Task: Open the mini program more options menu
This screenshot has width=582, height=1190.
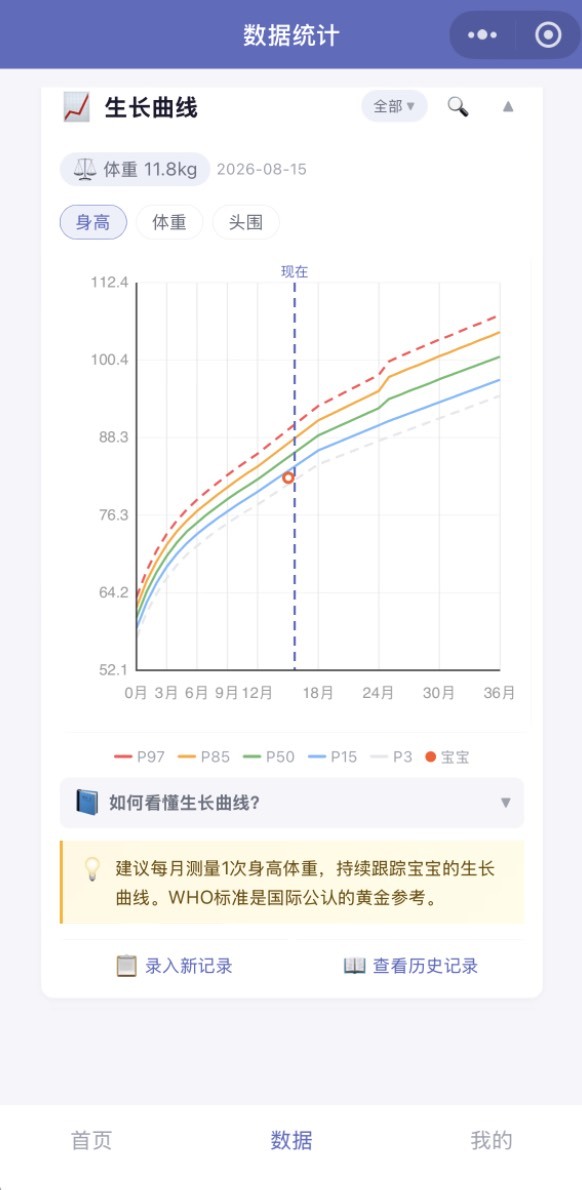Action: tap(483, 35)
